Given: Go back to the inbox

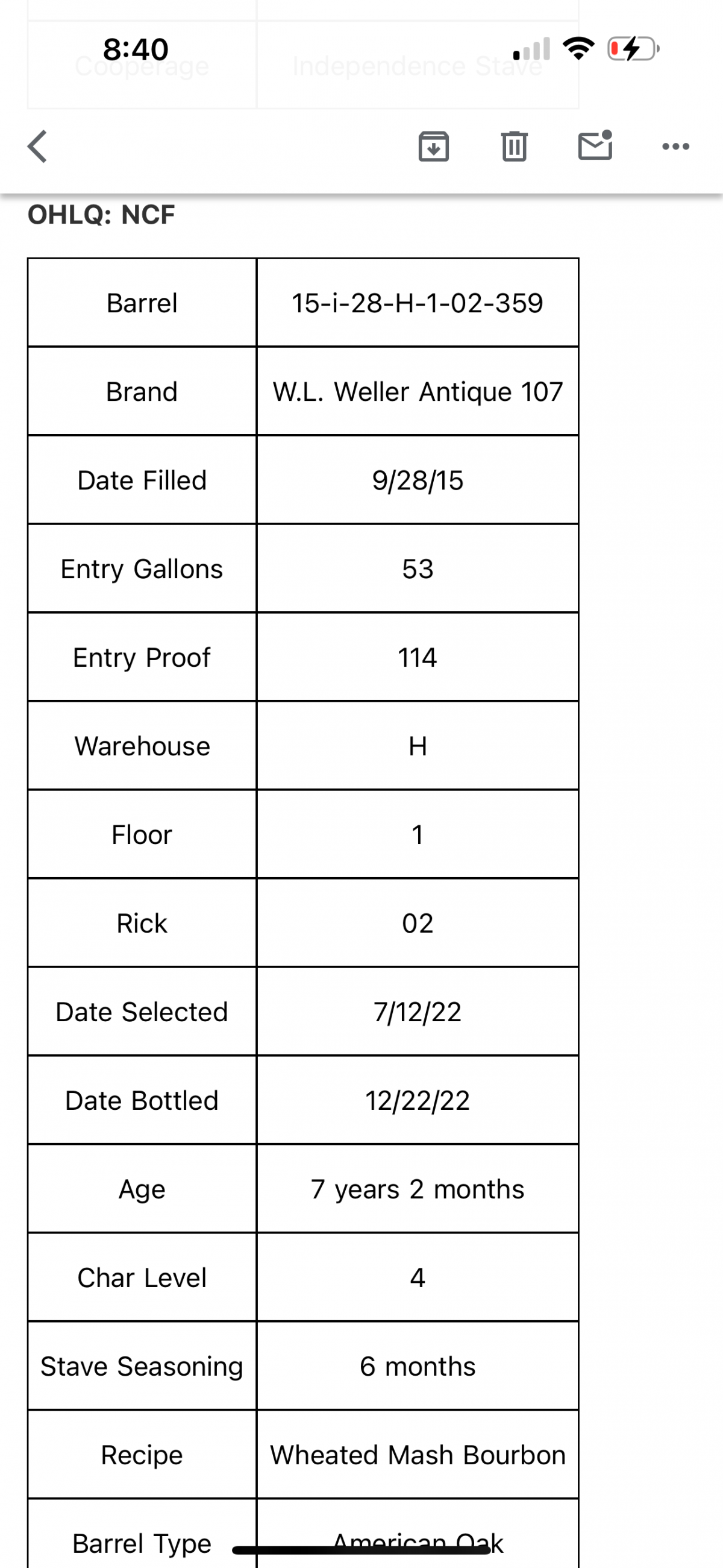Looking at the screenshot, I should (38, 146).
